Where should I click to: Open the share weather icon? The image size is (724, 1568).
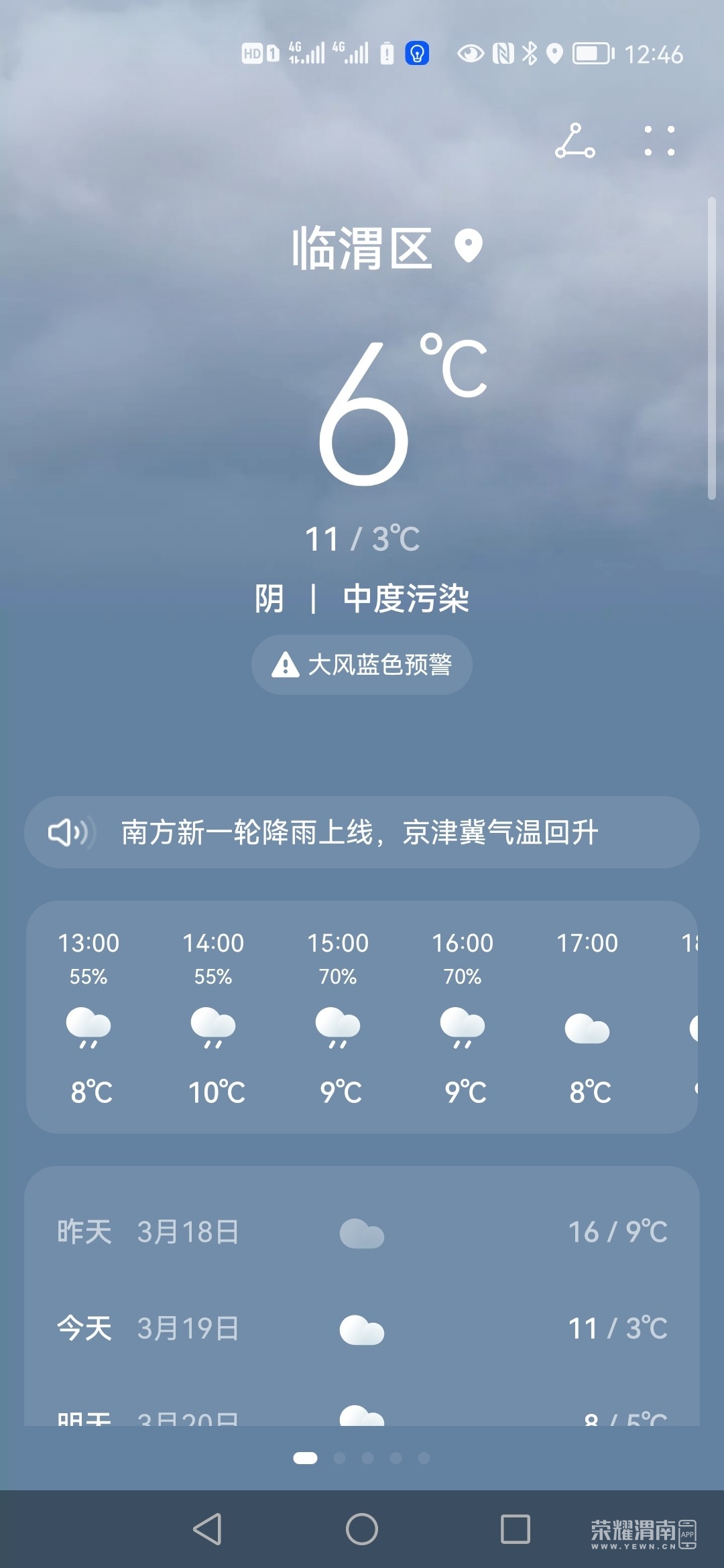point(575,141)
